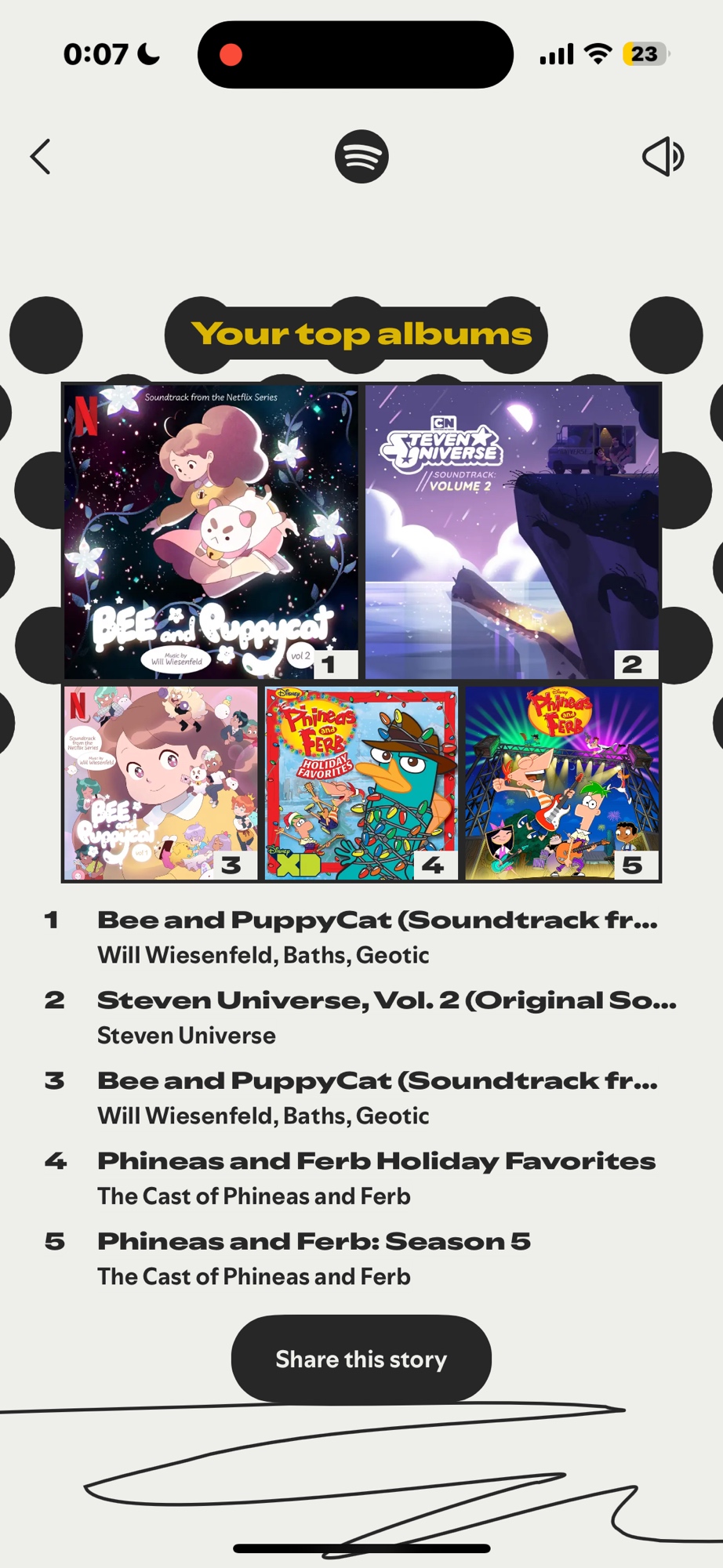The width and height of the screenshot is (723, 1568).
Task: Tap Share this story button
Action: pyautogui.click(x=361, y=1359)
